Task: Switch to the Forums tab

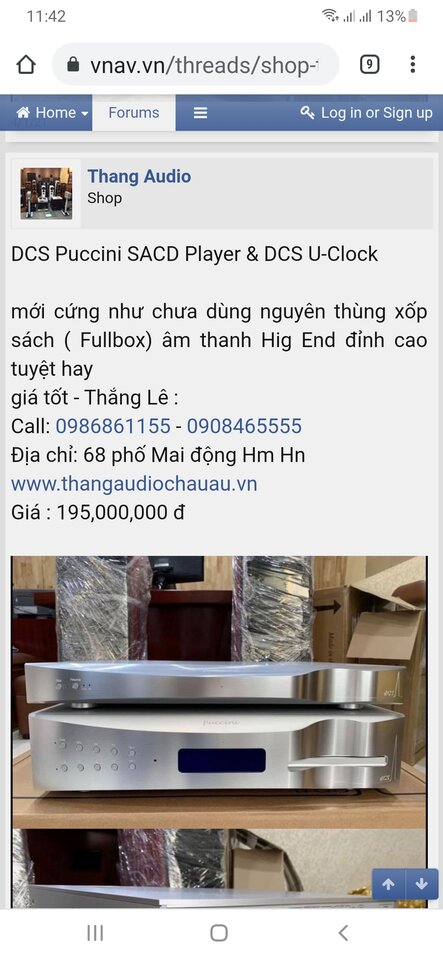Action: pyautogui.click(x=133, y=113)
